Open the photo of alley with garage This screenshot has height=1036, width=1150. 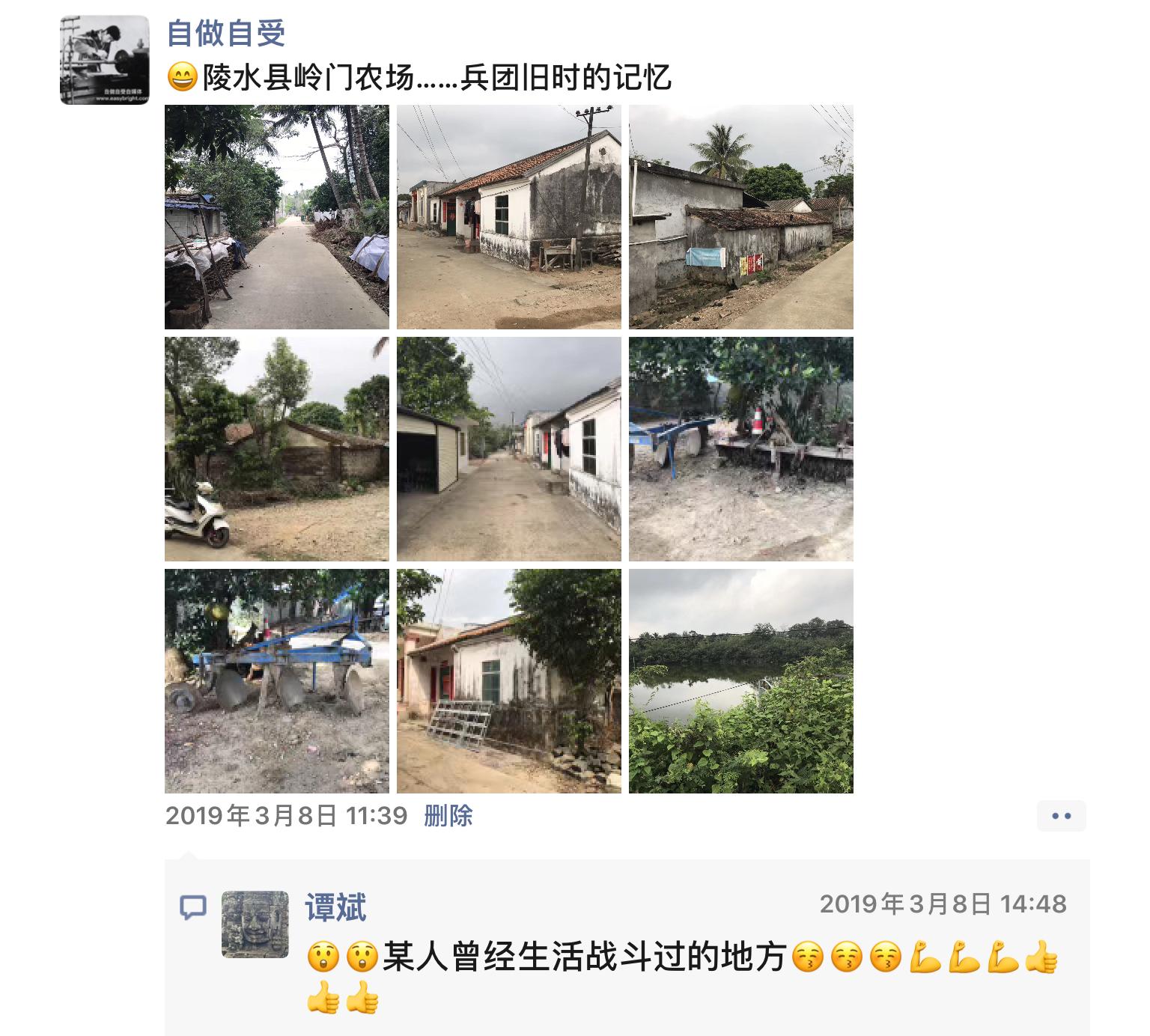509,449
